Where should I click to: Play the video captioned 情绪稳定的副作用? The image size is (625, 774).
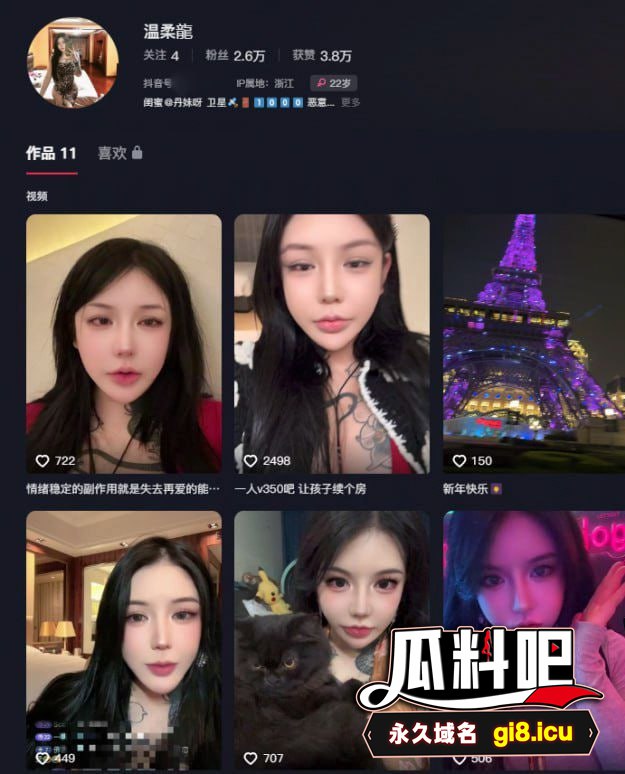(124, 344)
